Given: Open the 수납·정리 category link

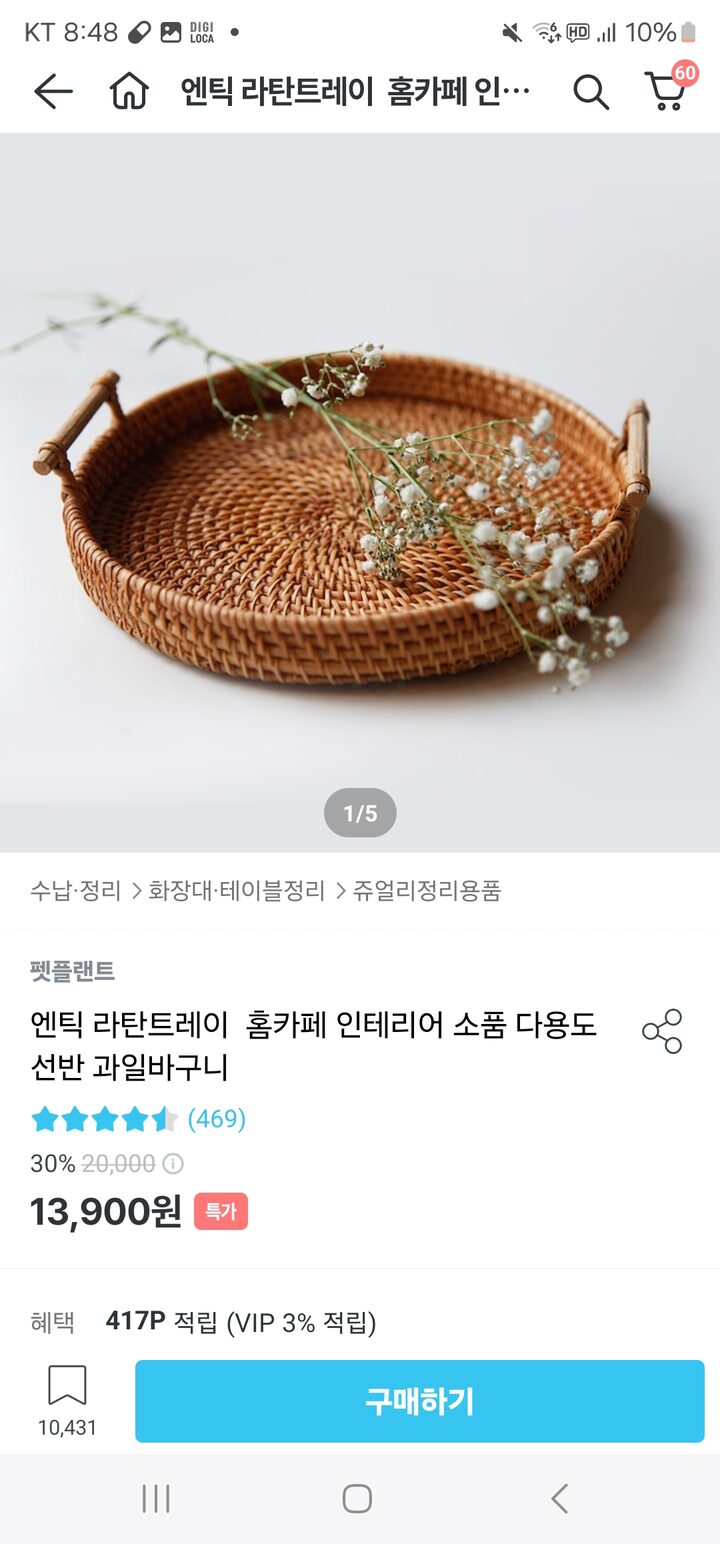Looking at the screenshot, I should [76, 890].
